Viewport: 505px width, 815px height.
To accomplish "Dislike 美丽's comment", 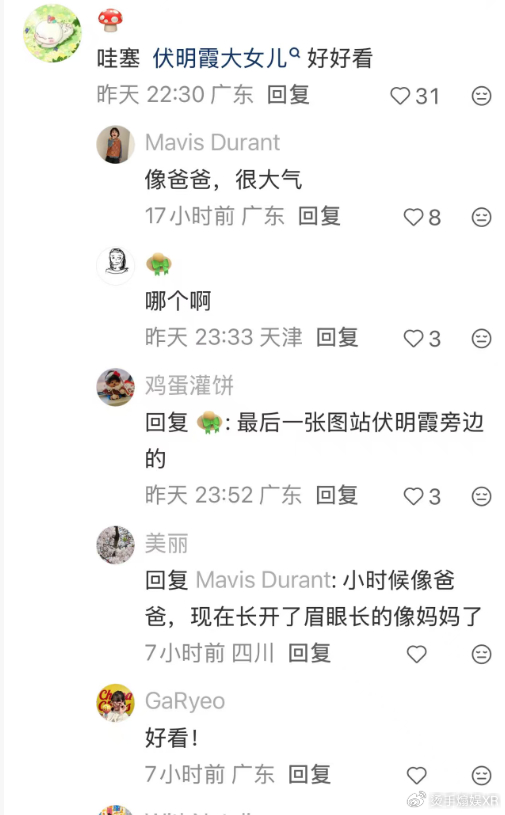I will click(x=481, y=654).
